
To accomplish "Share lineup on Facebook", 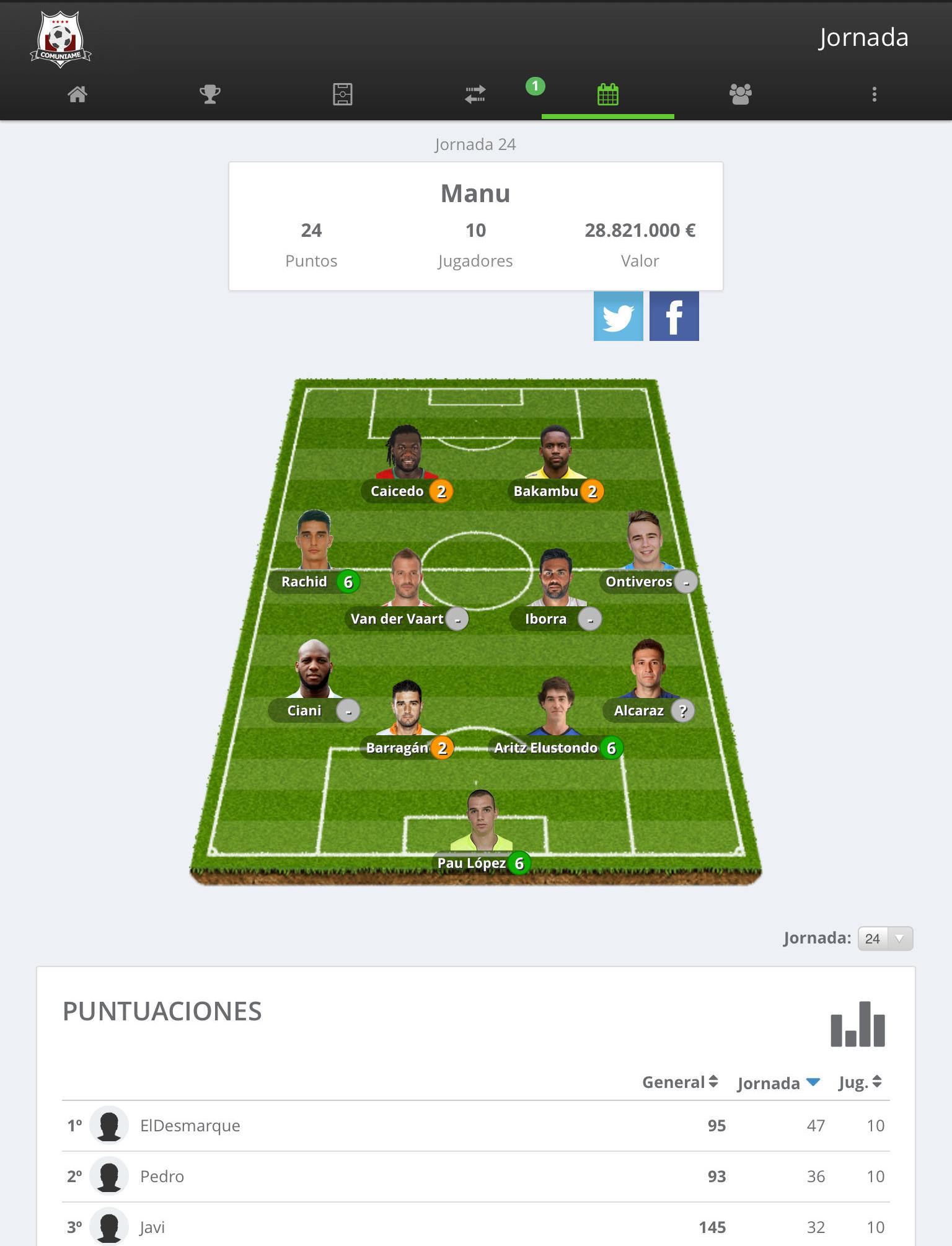I will (x=674, y=316).
